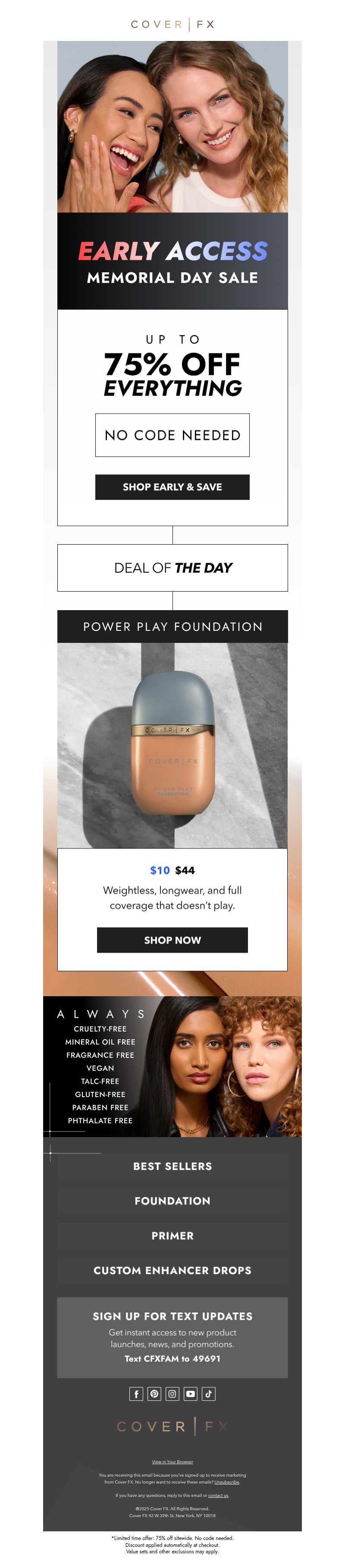Open the TikTok icon

coord(208,1393)
